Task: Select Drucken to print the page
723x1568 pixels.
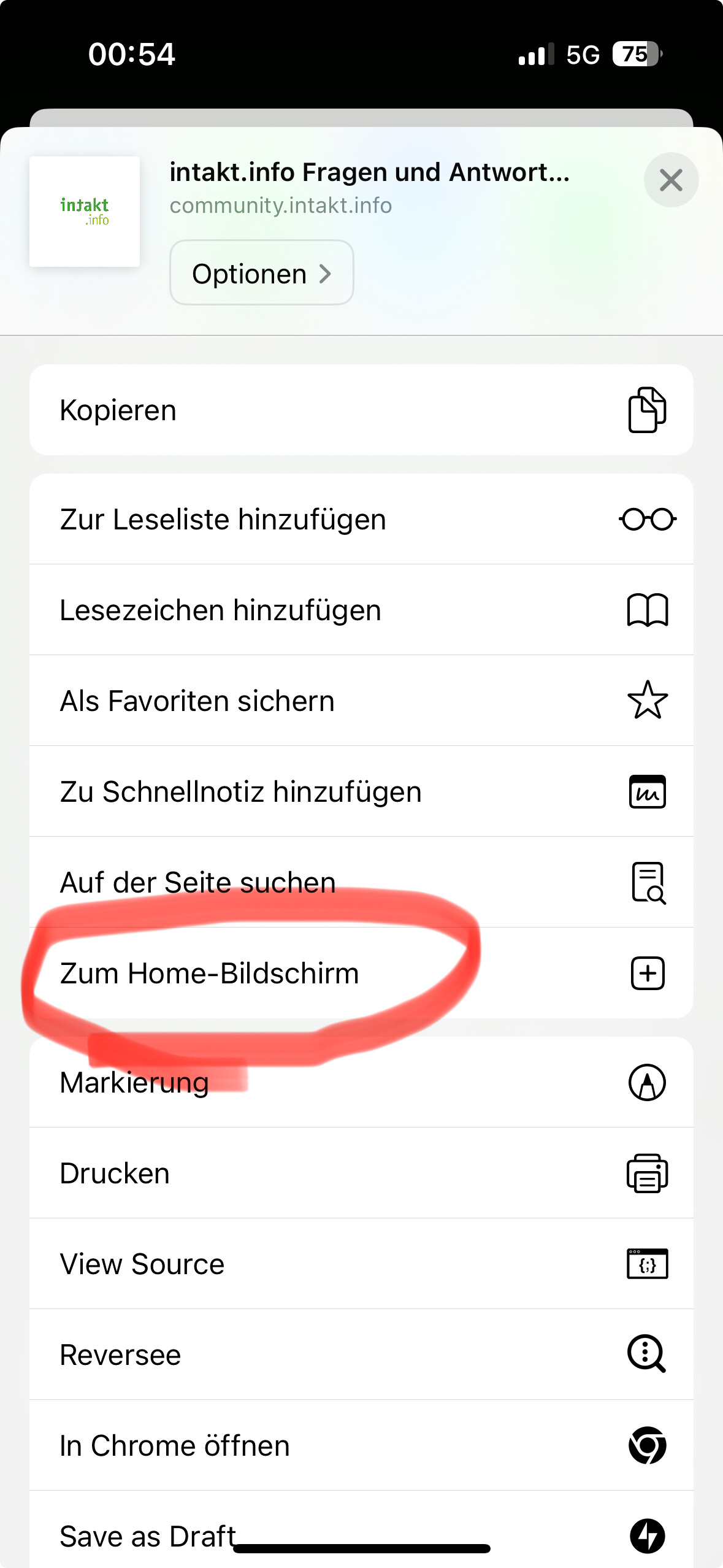Action: tap(361, 1173)
